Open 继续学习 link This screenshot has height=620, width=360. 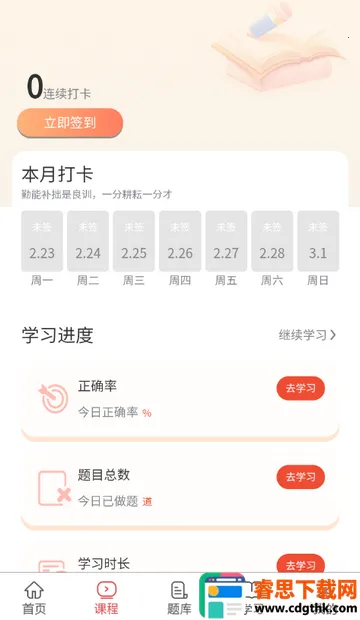[307, 335]
